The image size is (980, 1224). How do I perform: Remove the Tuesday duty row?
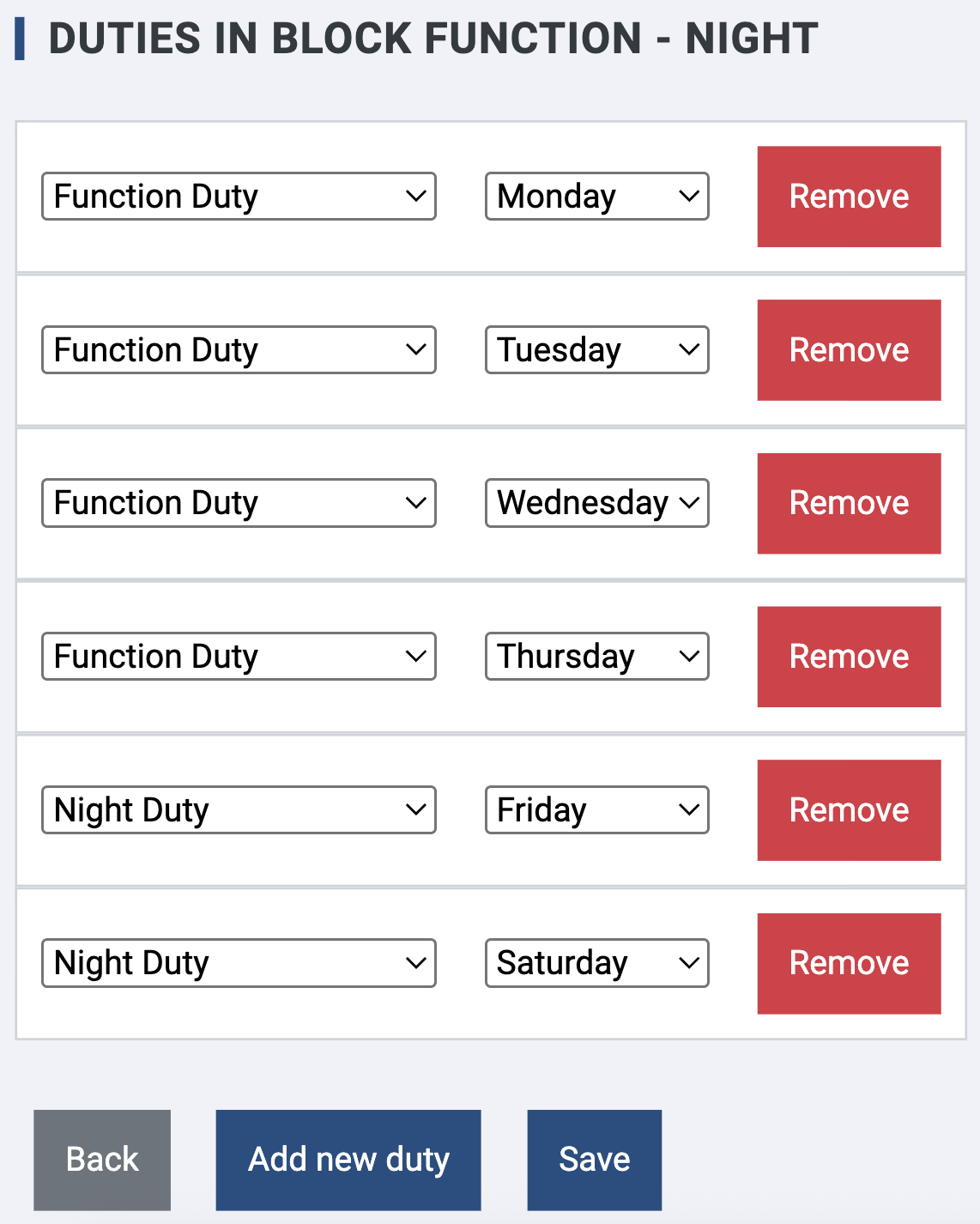[849, 349]
